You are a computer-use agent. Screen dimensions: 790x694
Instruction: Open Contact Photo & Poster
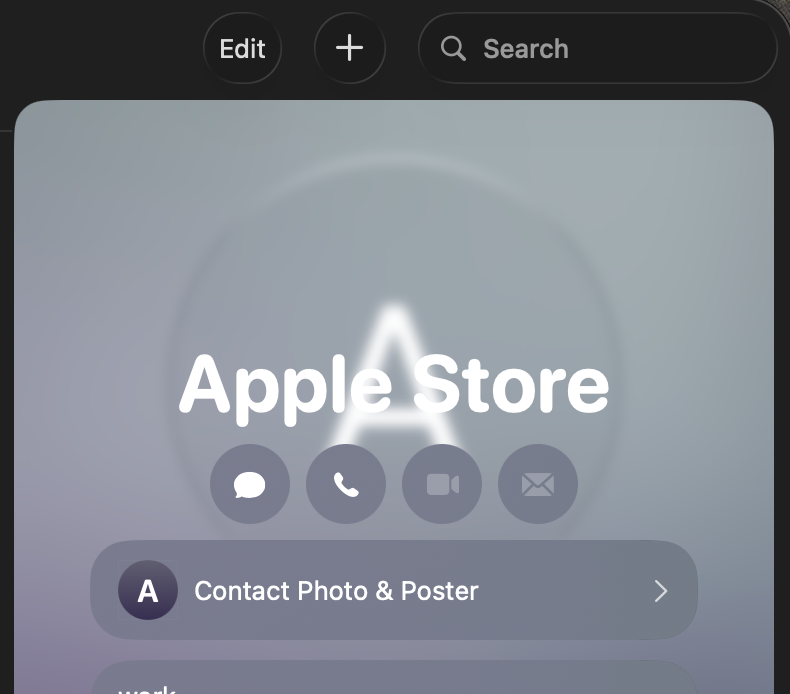(x=394, y=591)
